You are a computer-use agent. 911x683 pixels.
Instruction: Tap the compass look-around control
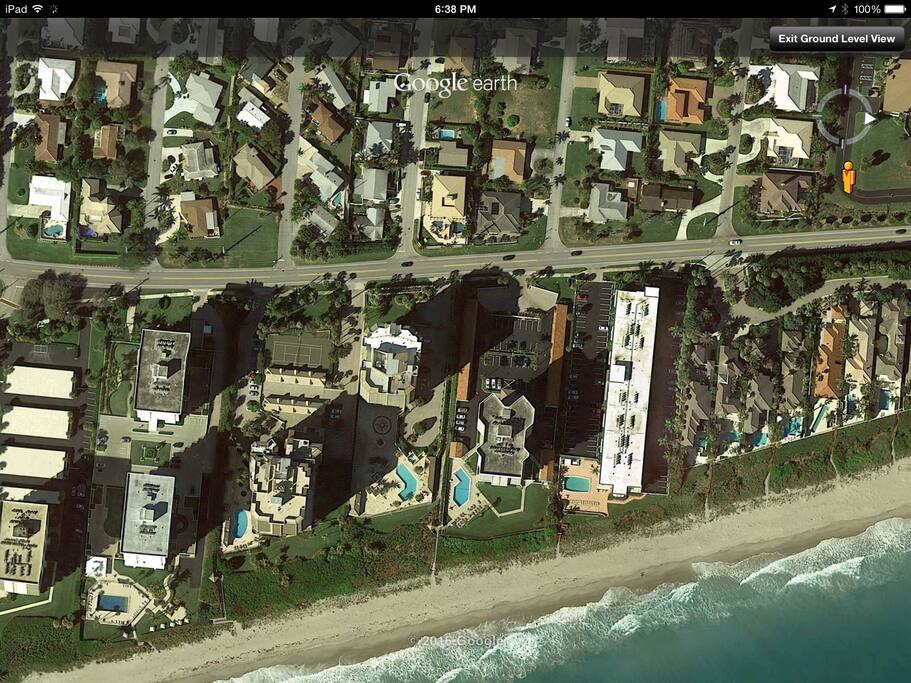(x=845, y=117)
